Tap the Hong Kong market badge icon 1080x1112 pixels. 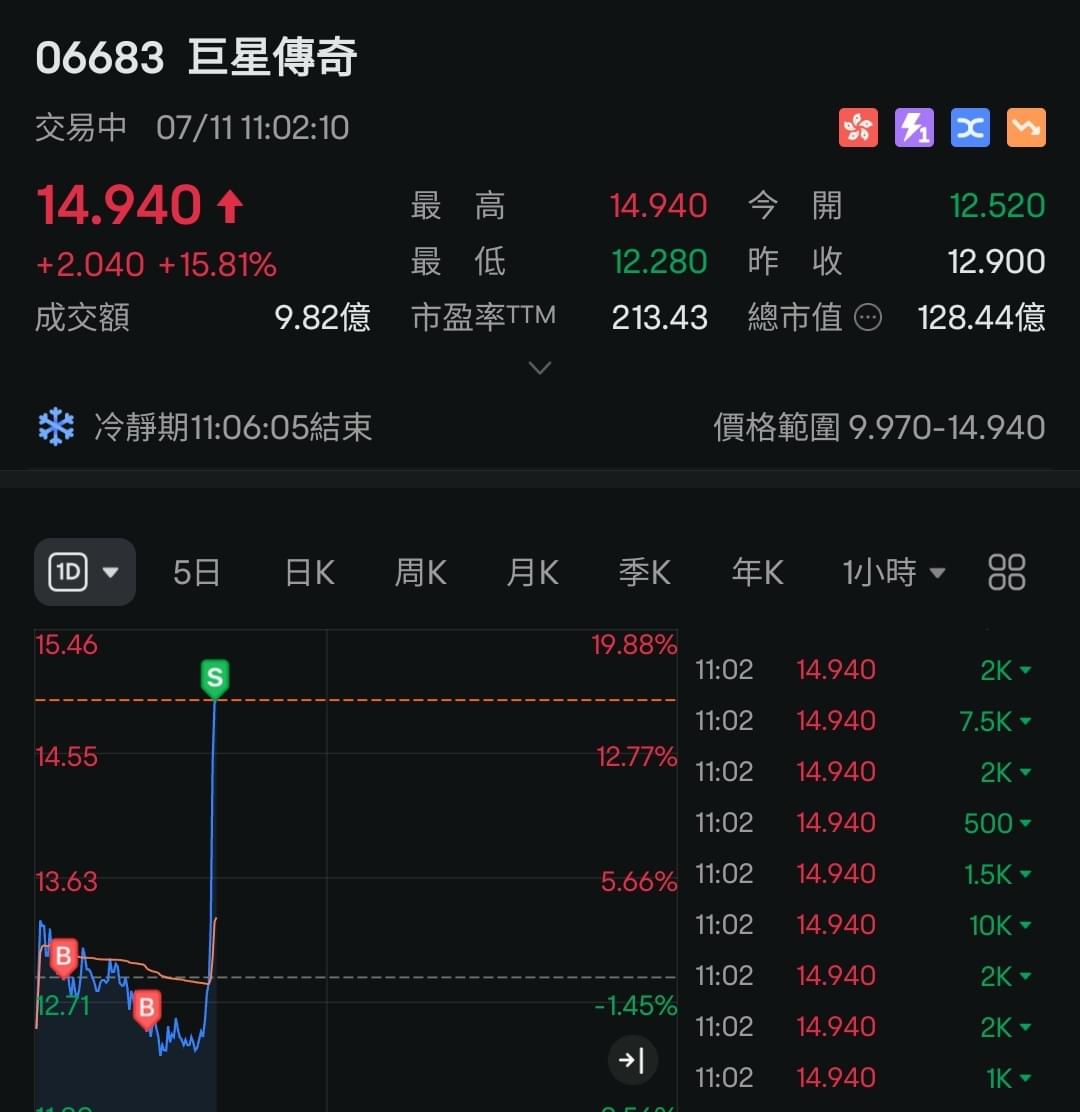pyautogui.click(x=858, y=128)
